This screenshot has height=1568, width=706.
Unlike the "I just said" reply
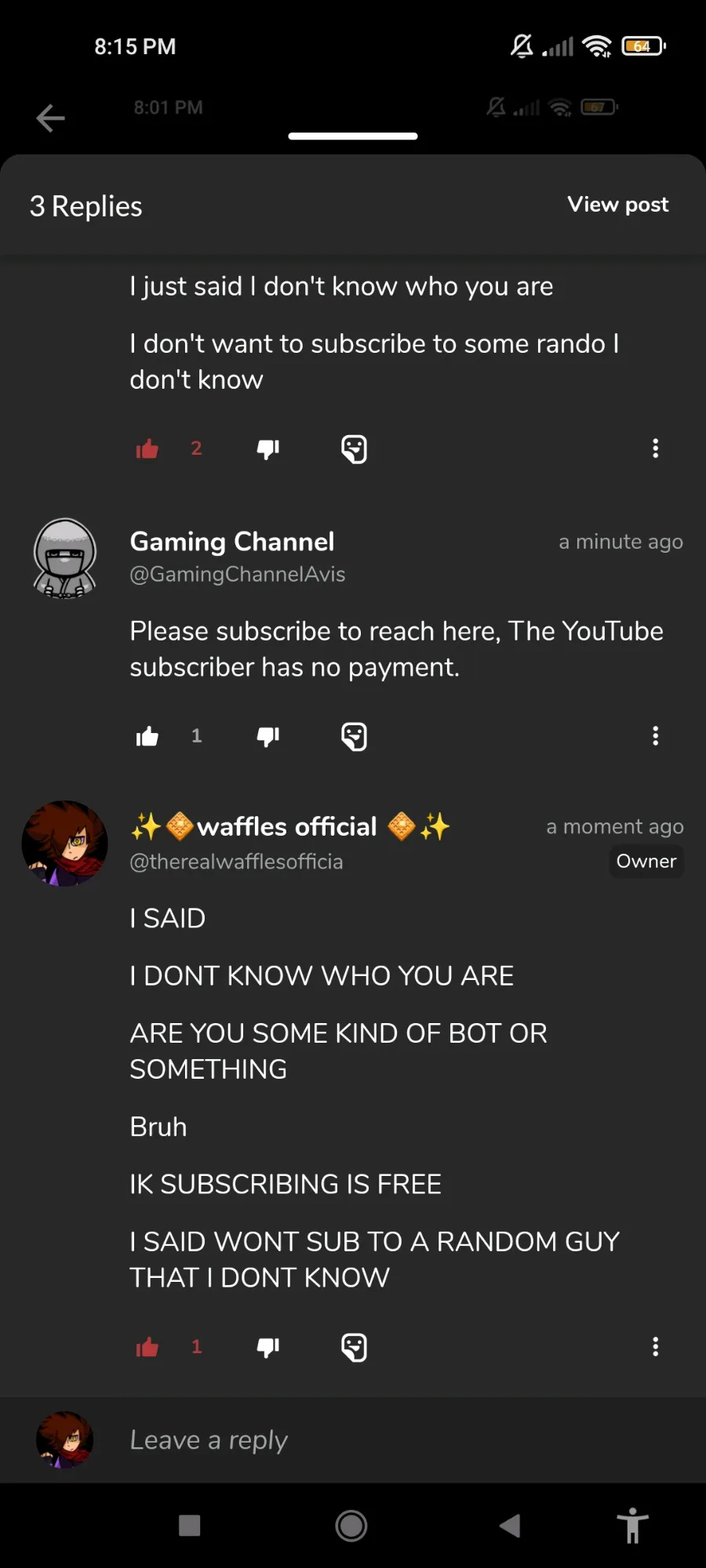coord(147,448)
